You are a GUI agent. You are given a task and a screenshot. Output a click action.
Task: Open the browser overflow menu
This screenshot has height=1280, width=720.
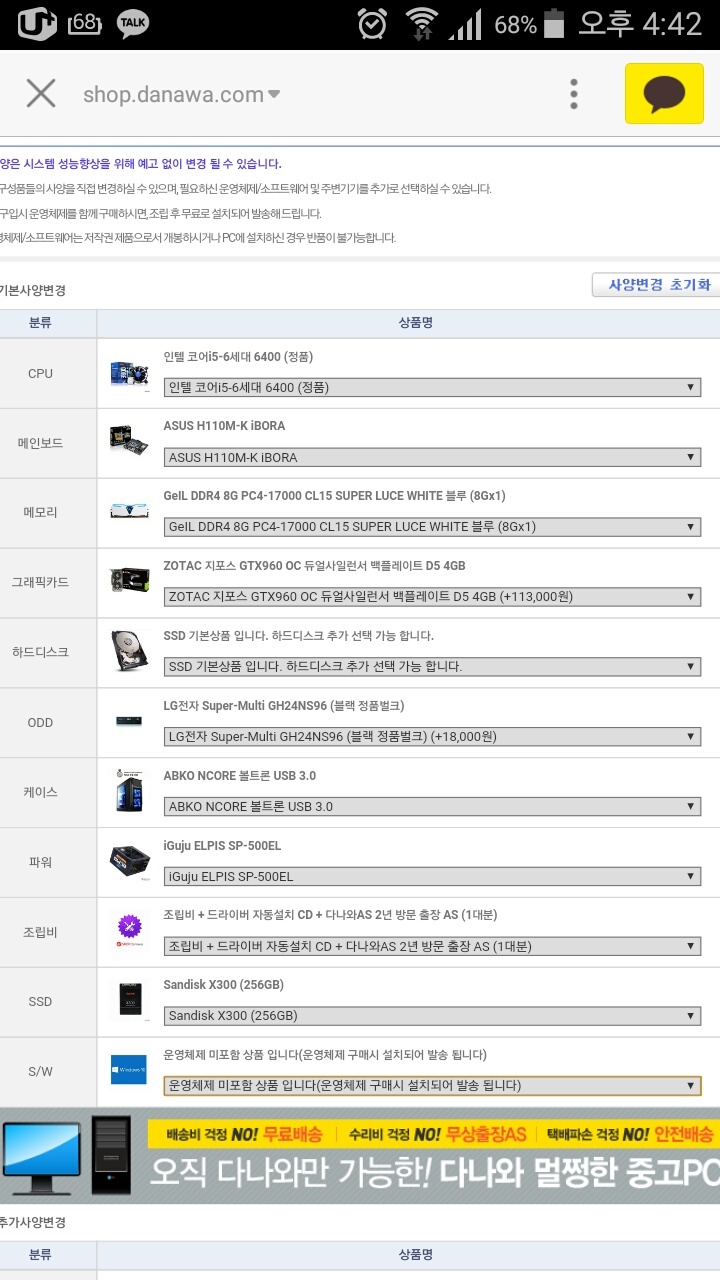tap(573, 94)
